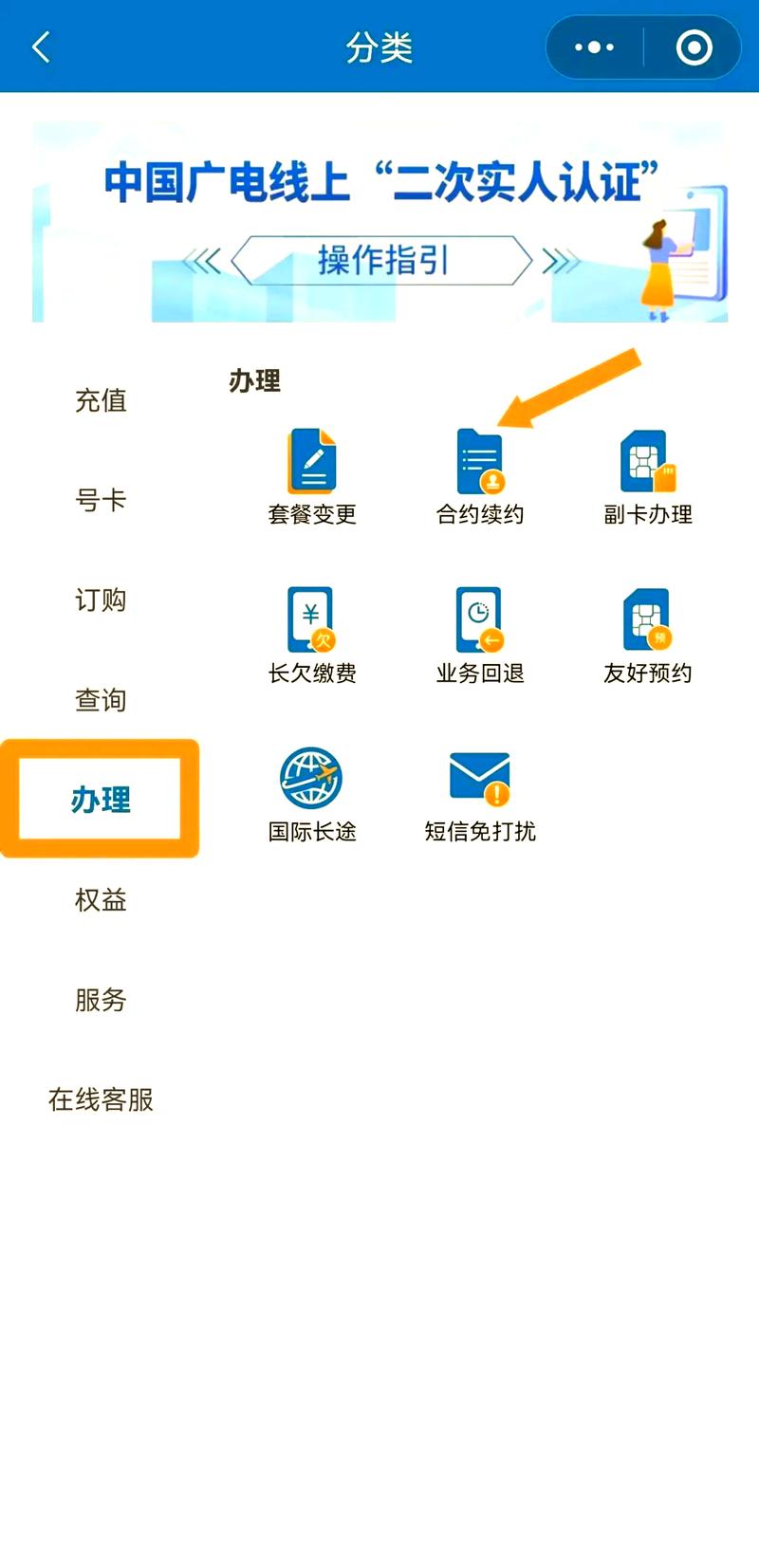Screen dimensions: 759x1568
Task: Open the mini program more-options menu
Action: pos(595,46)
